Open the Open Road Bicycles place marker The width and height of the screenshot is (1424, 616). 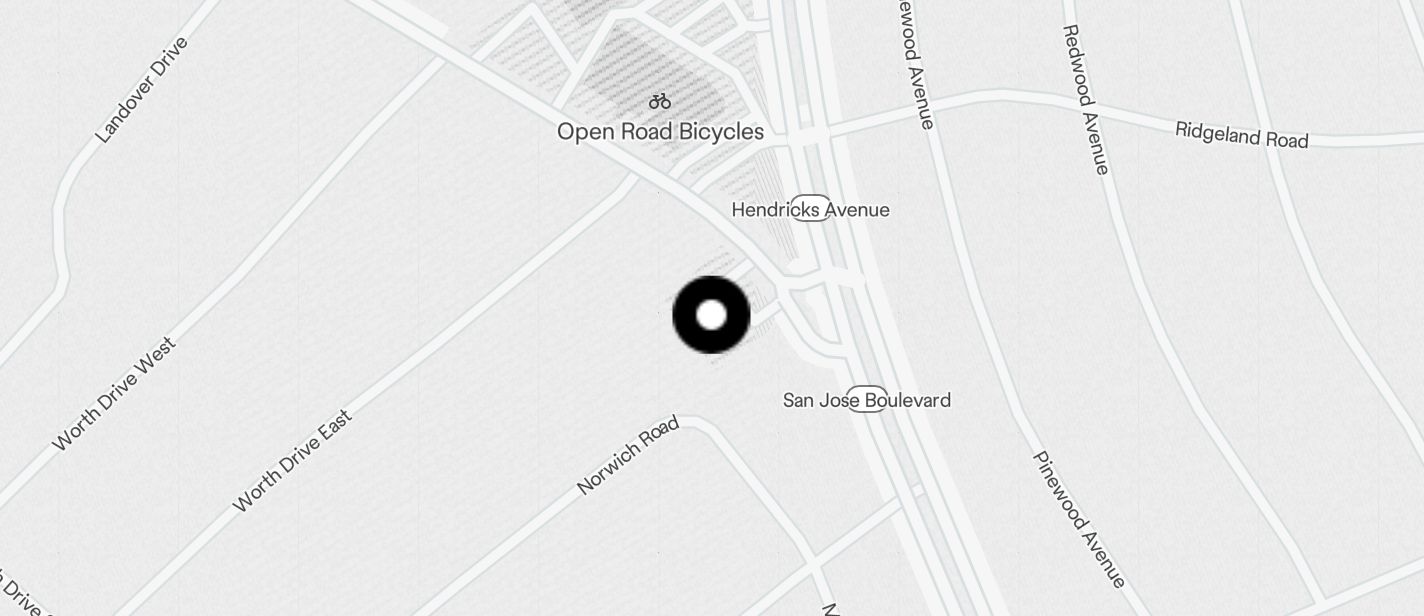coord(660,102)
